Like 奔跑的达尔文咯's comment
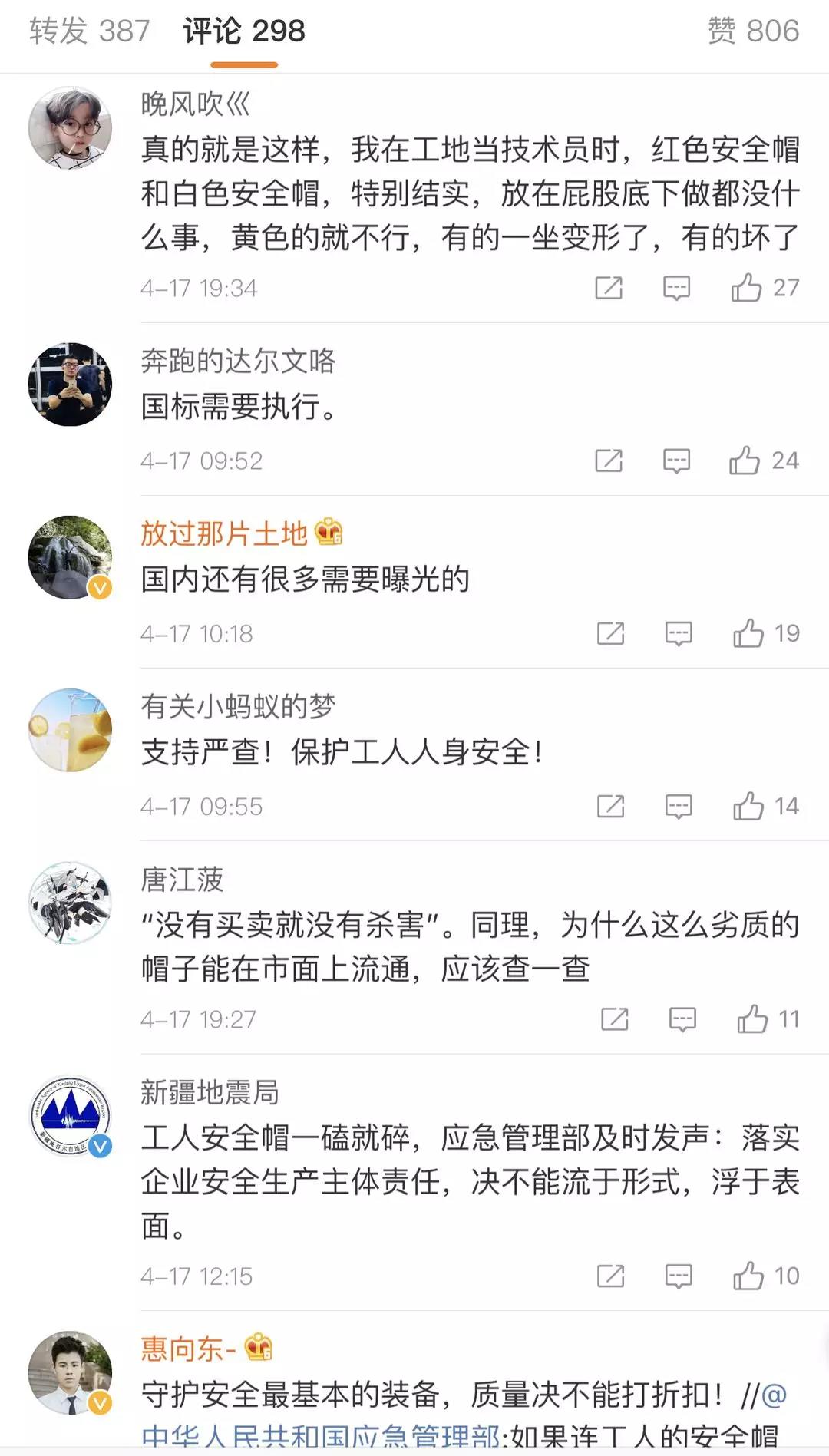This screenshot has height=1456, width=829. coord(745,461)
